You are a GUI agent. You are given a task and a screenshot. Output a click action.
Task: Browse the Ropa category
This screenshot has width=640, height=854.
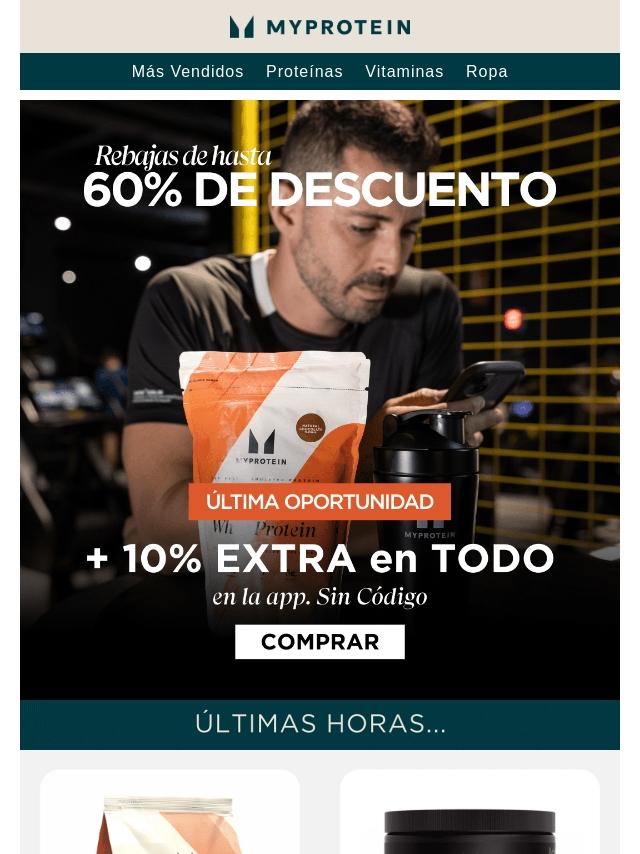(487, 72)
